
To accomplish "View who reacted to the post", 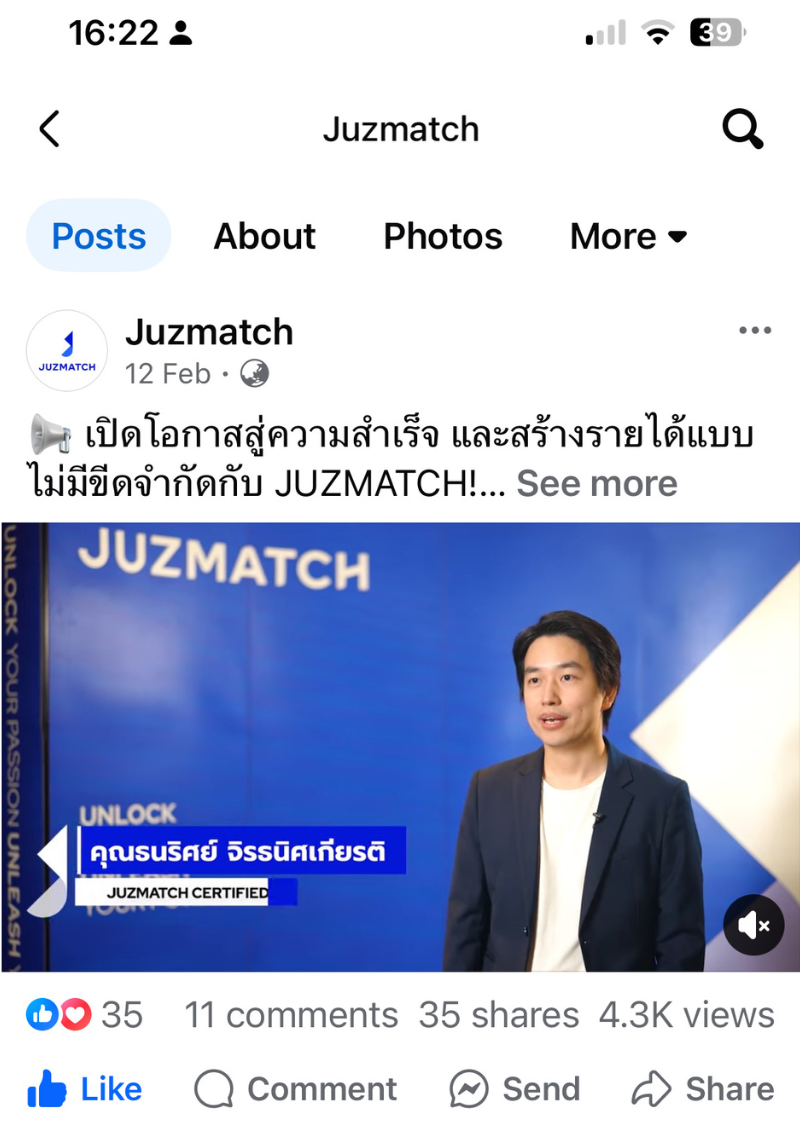I will point(84,1015).
